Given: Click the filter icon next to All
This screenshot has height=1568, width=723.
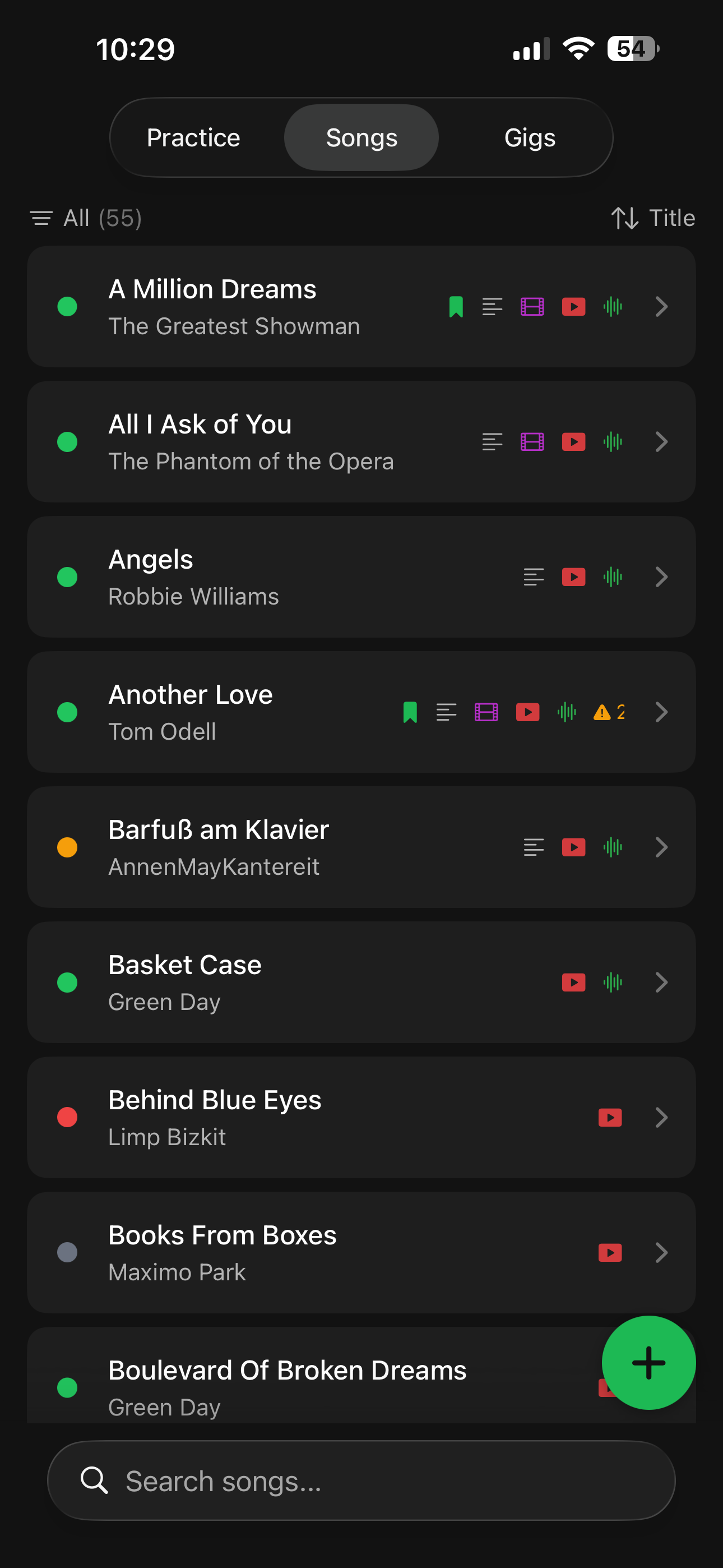Looking at the screenshot, I should click(41, 218).
